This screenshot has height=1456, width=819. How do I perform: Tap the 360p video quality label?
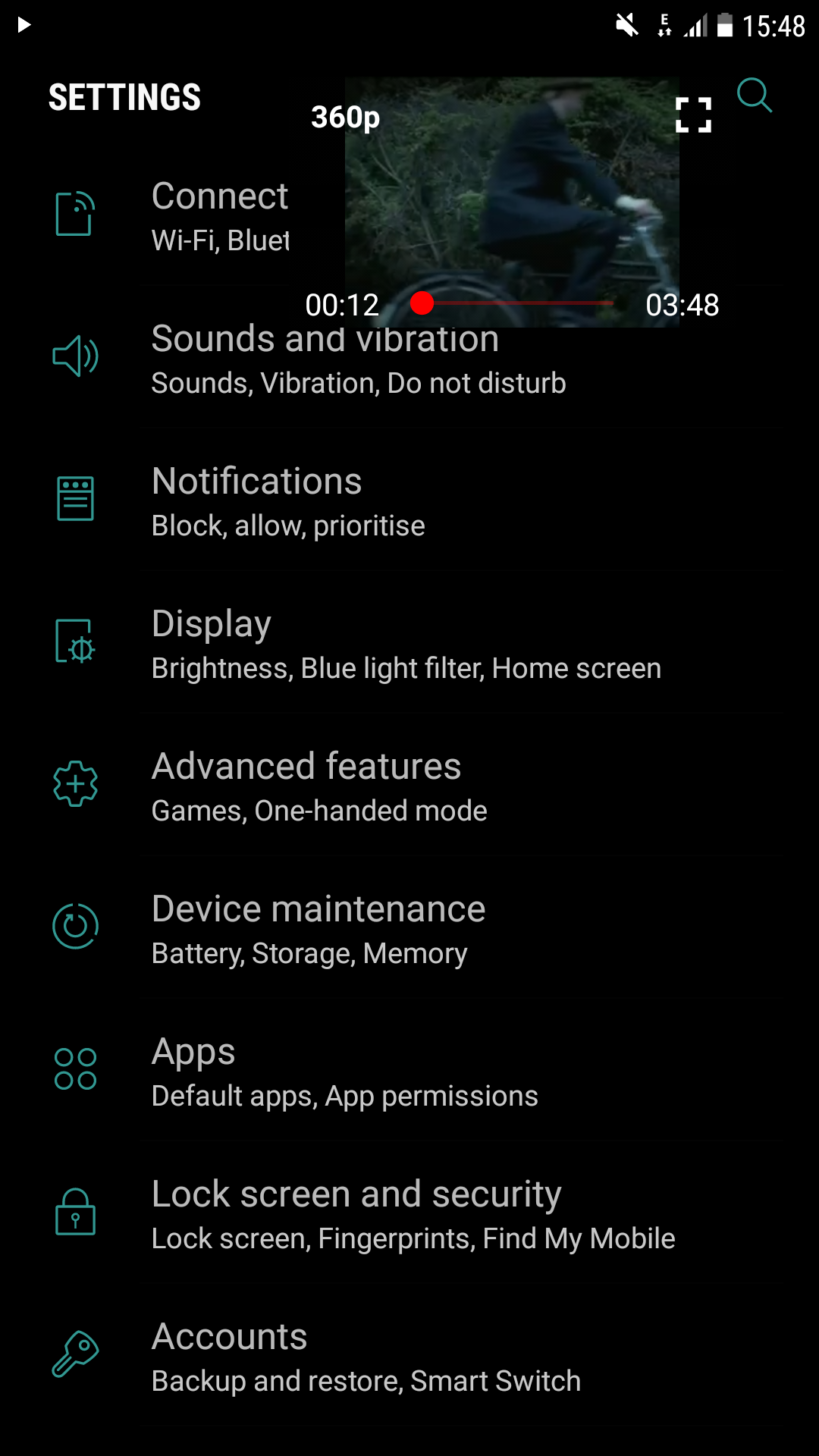(346, 117)
